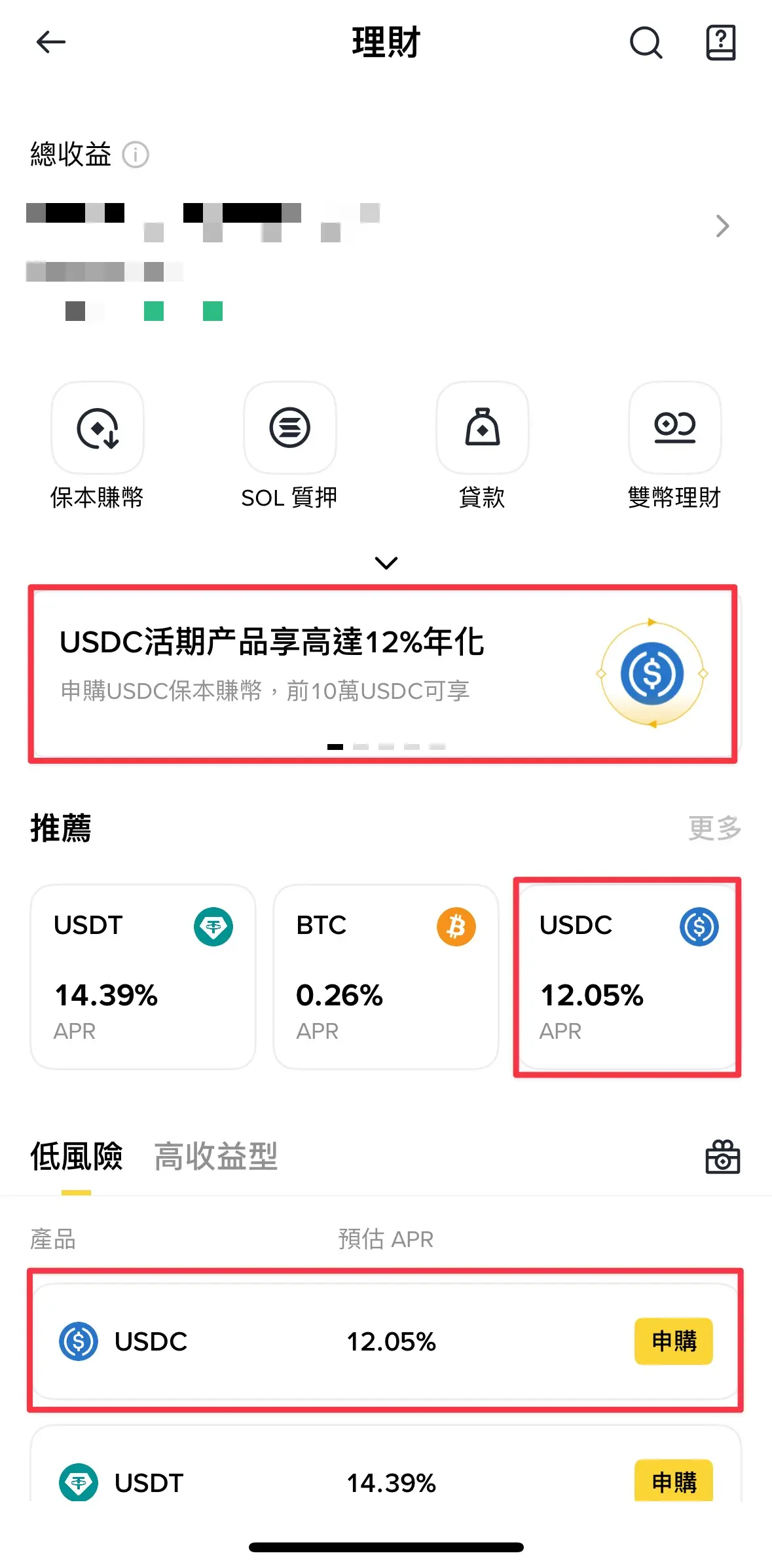Go back using the arrow icon
Image resolution: width=772 pixels, height=1568 pixels.
pyautogui.click(x=50, y=43)
